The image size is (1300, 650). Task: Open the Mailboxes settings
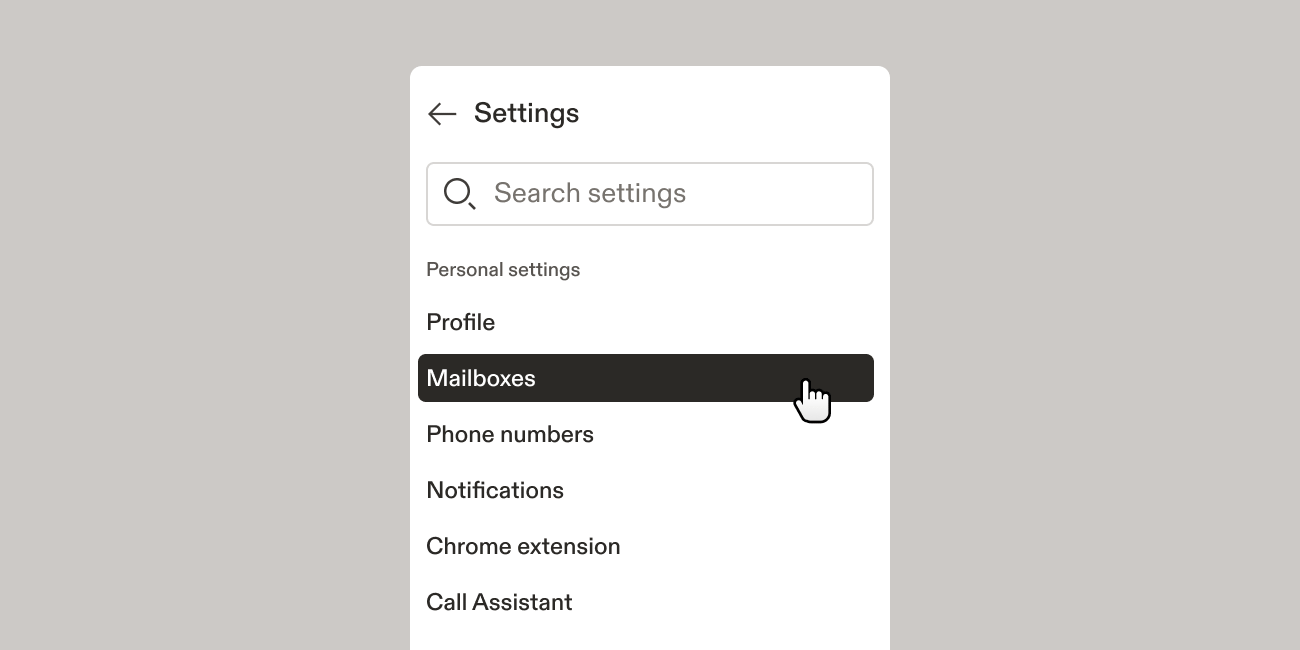481,378
